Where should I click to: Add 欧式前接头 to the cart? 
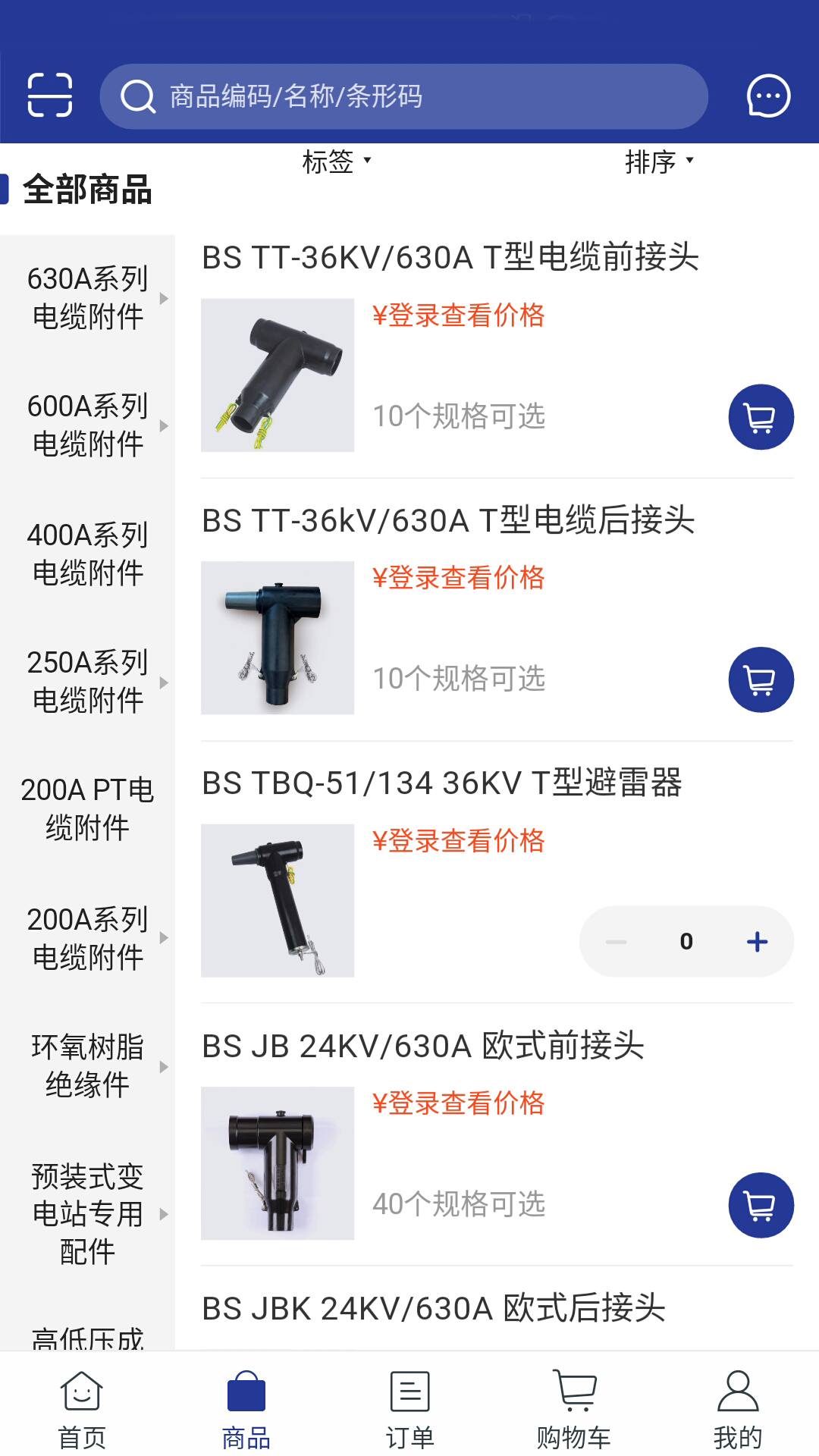coord(761,1205)
